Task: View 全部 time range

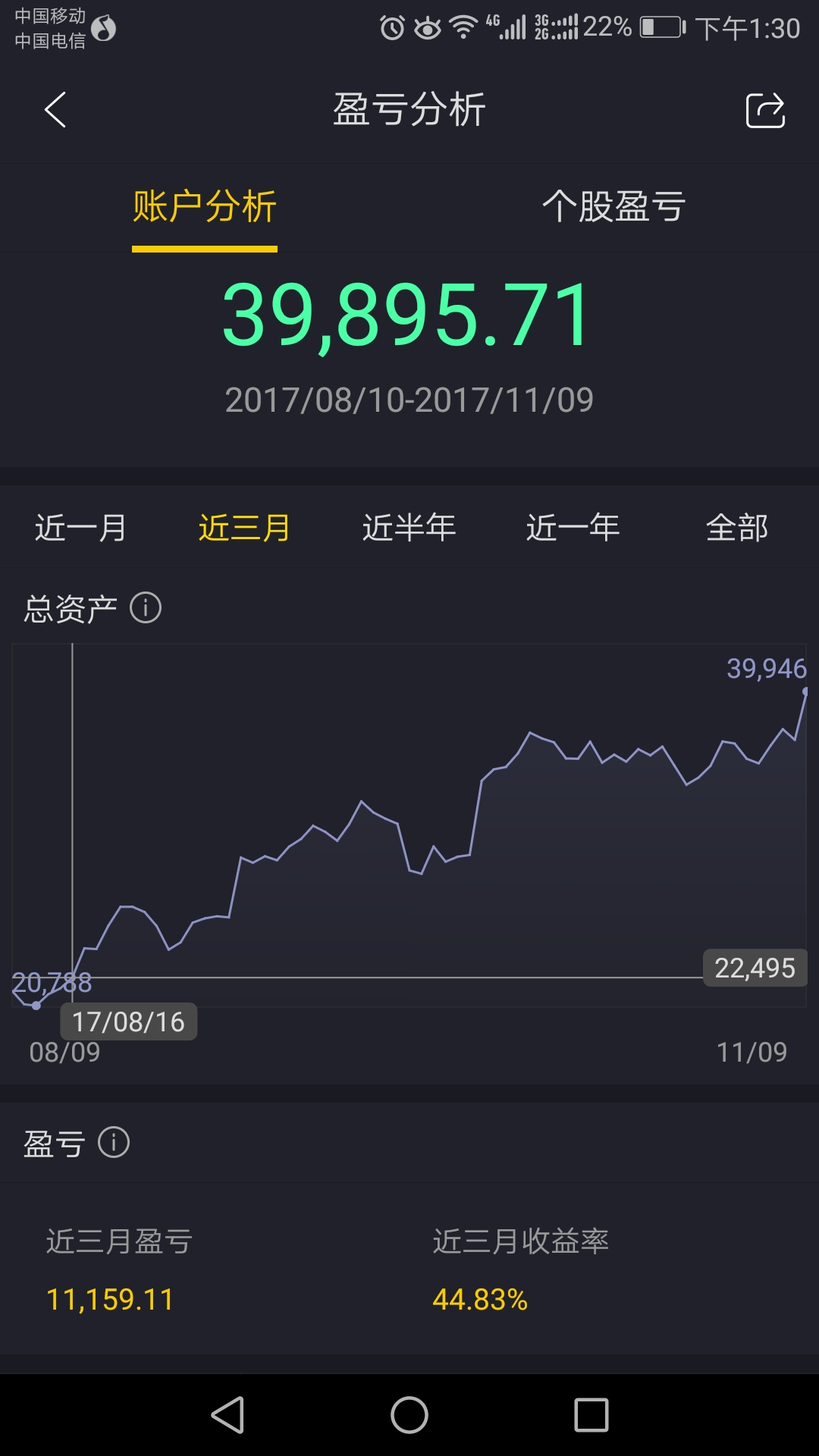Action: [737, 527]
